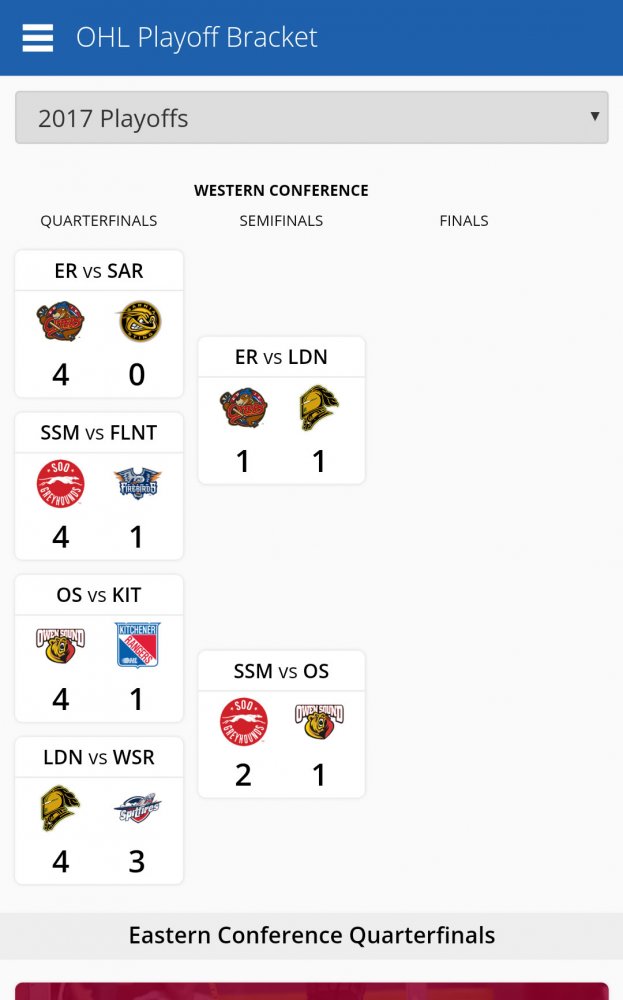Viewport: 623px width, 1000px height.
Task: View the SSM vs OS semifinal series
Action: tap(281, 724)
